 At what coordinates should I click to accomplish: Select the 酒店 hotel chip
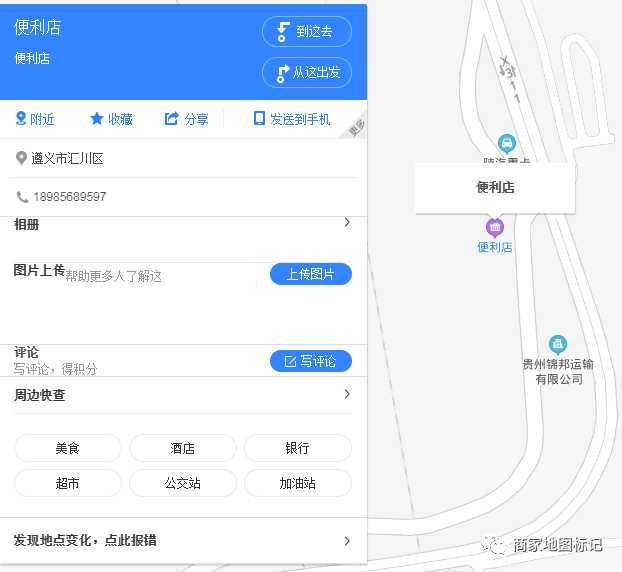[183, 448]
